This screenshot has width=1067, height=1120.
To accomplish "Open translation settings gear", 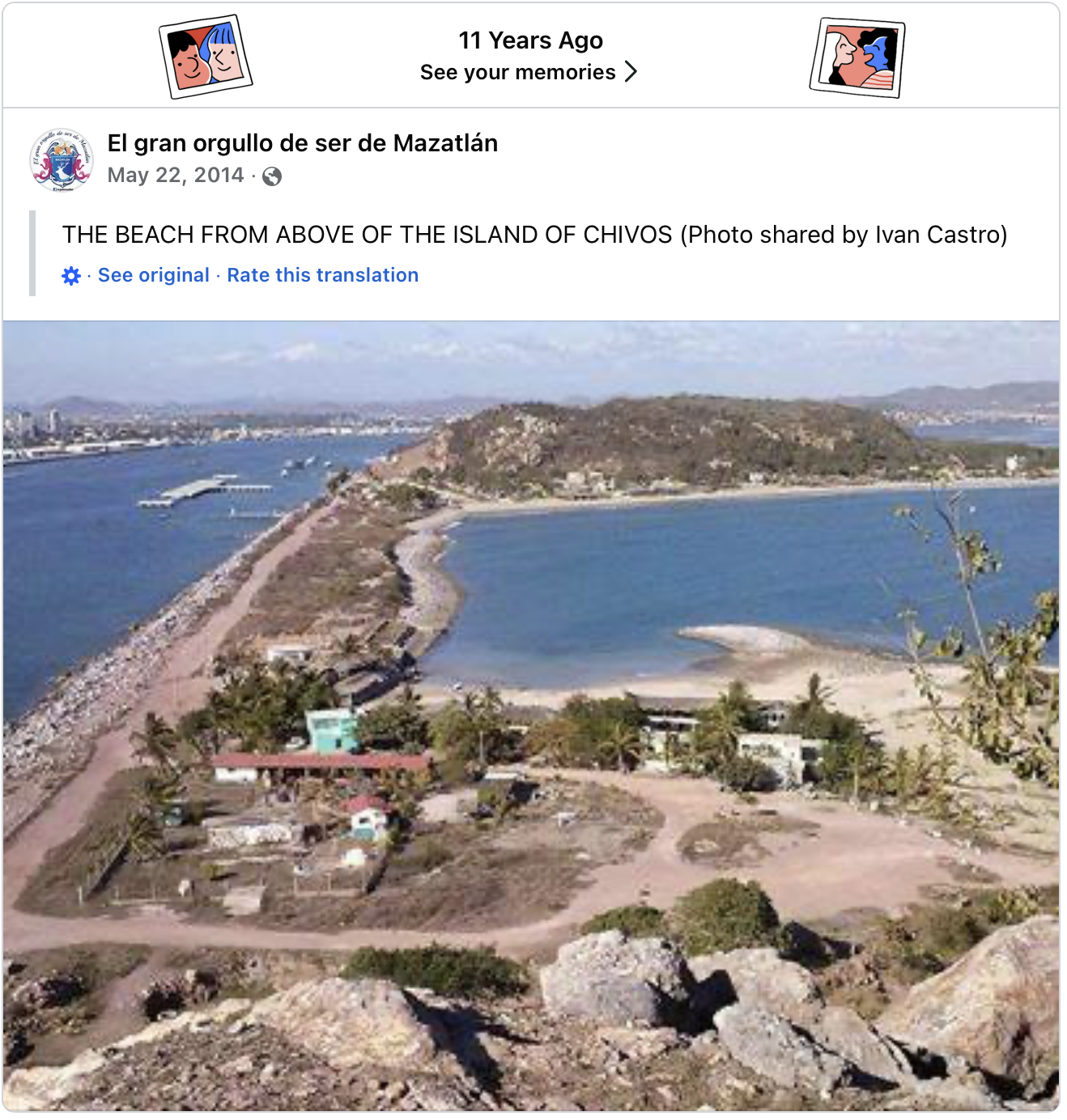I will 71,276.
